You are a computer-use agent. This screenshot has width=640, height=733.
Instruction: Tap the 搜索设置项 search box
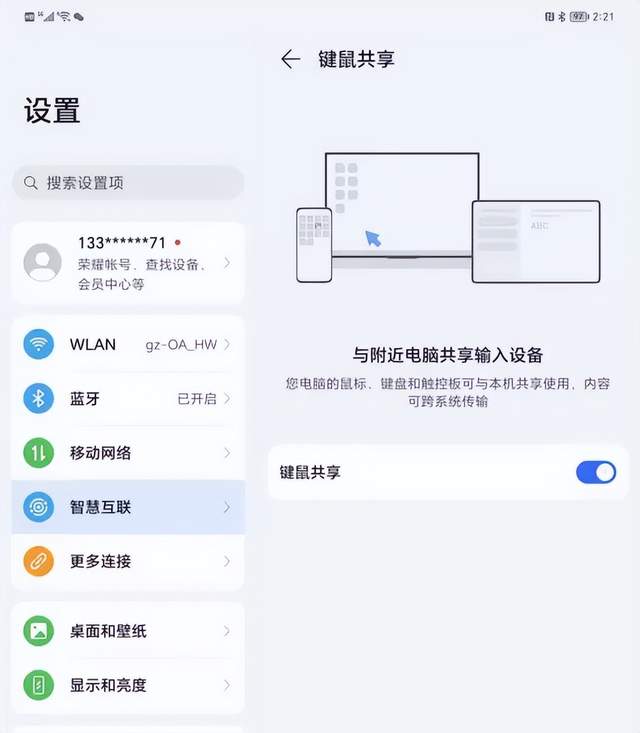click(x=128, y=183)
